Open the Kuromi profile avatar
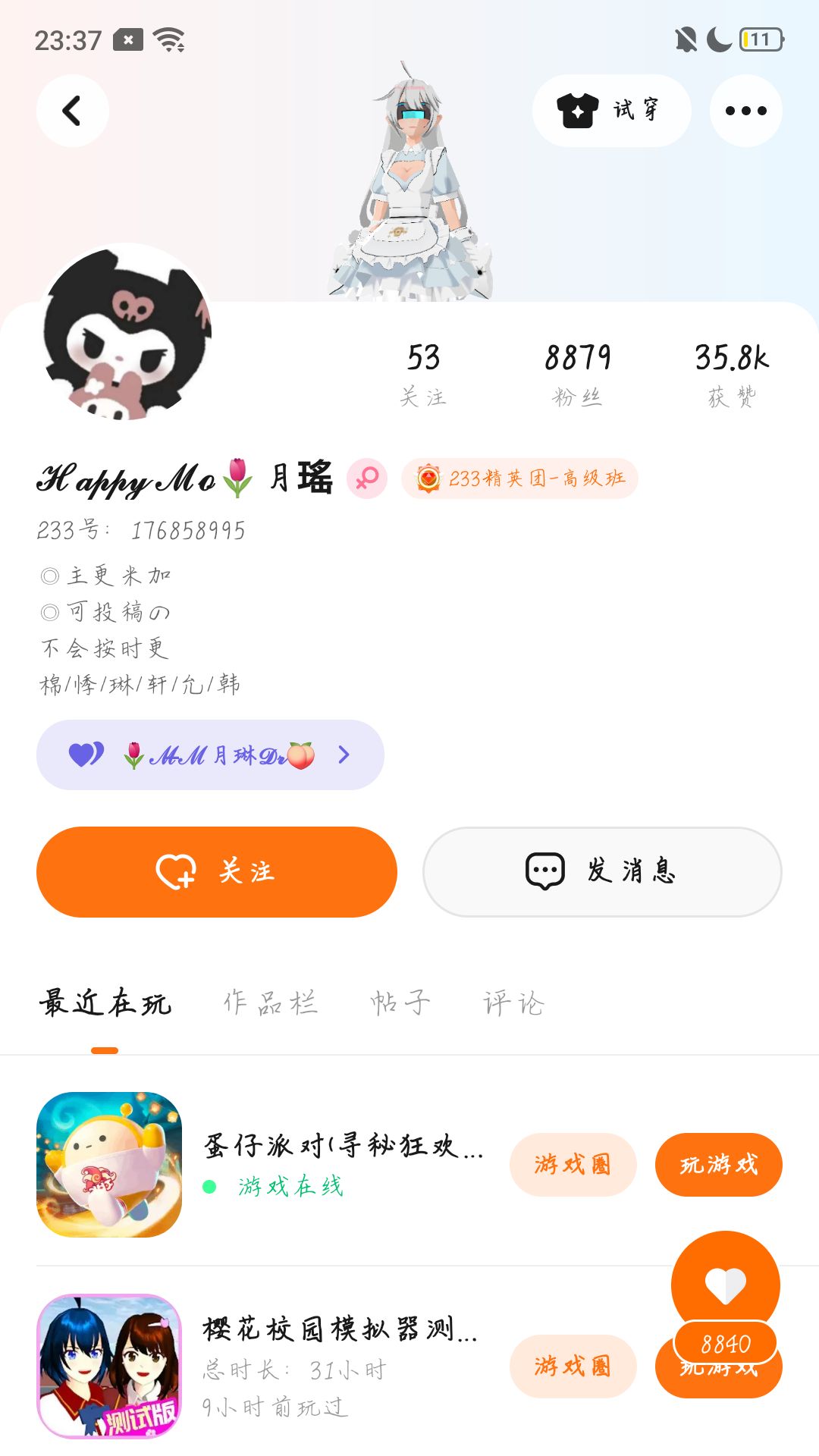The image size is (819, 1456). [127, 334]
